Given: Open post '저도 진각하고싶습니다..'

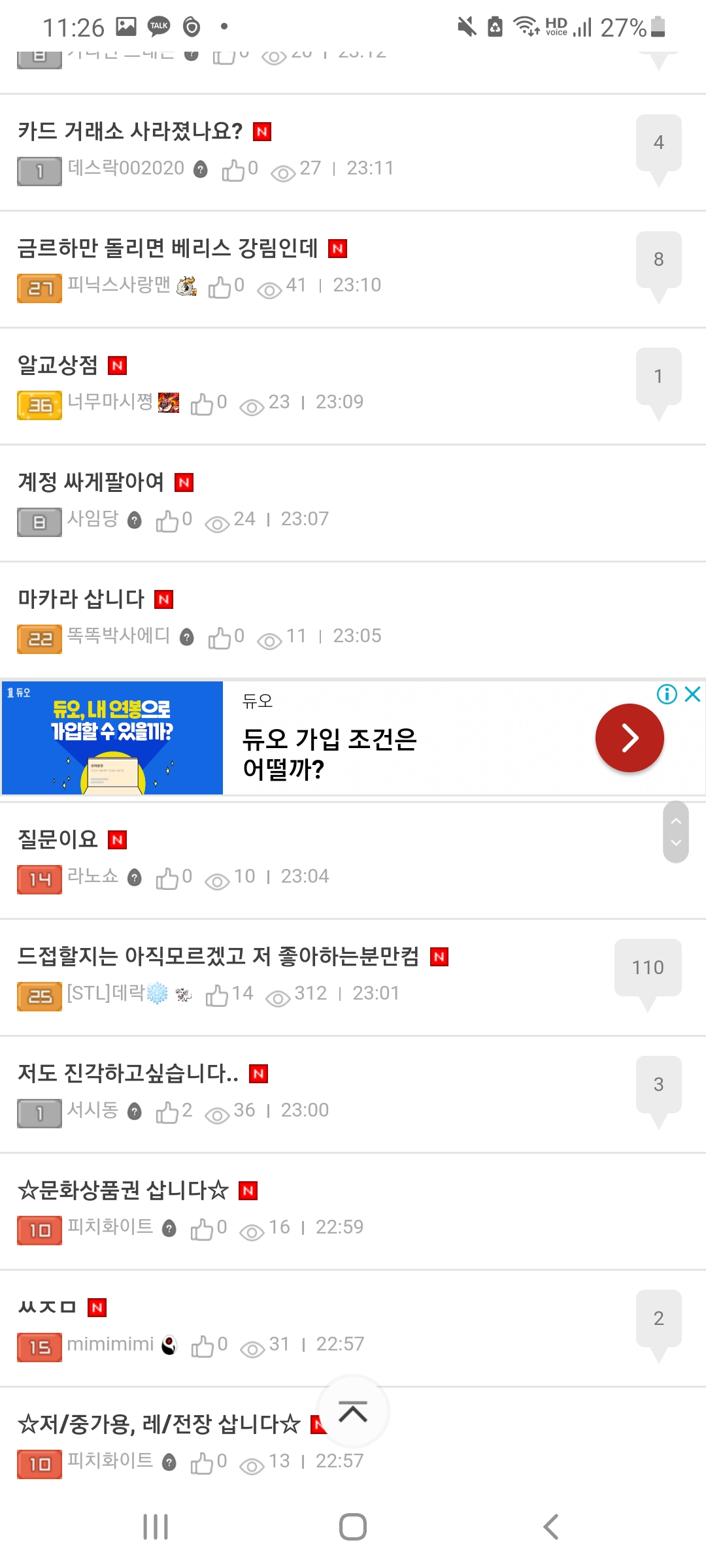Looking at the screenshot, I should pos(128,1073).
